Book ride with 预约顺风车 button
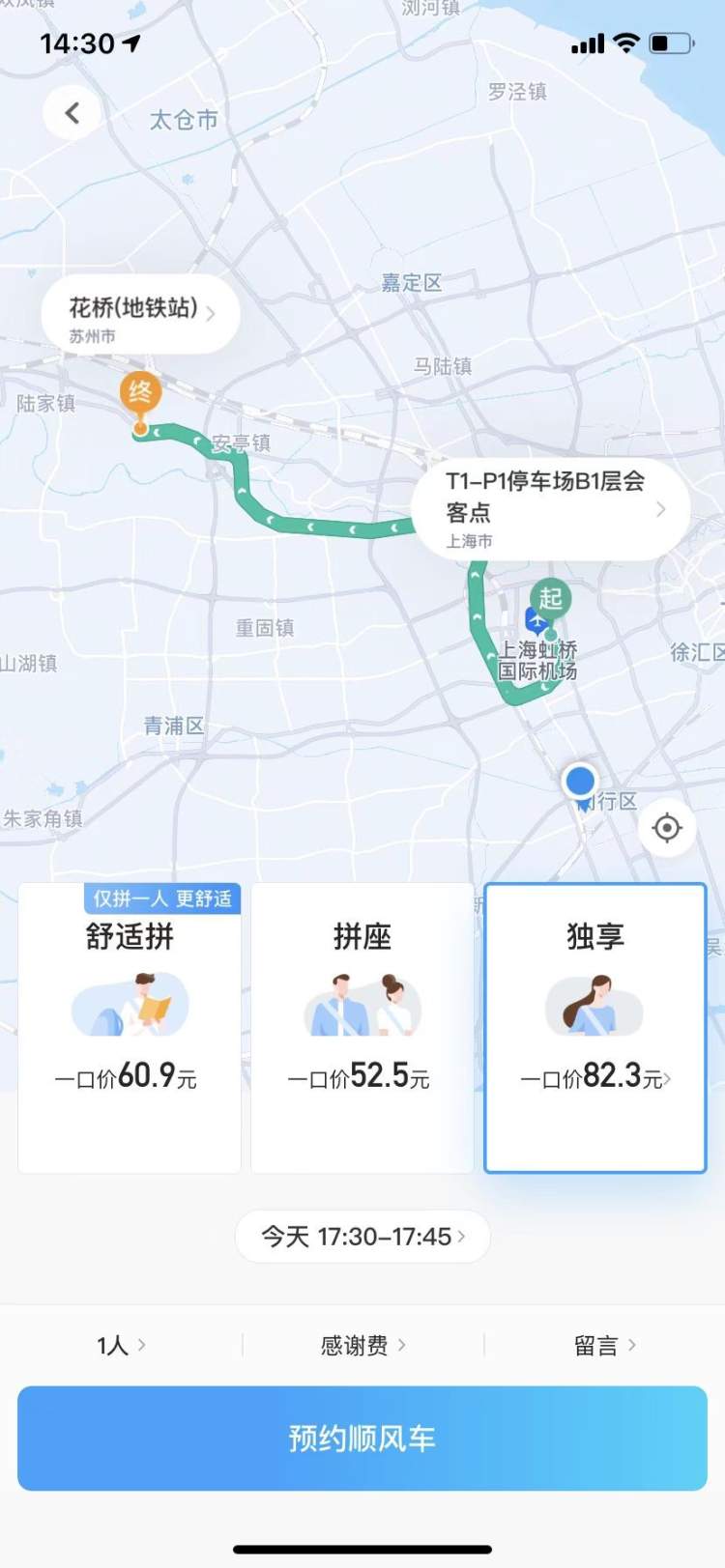The width and height of the screenshot is (725, 1568). point(362,1438)
